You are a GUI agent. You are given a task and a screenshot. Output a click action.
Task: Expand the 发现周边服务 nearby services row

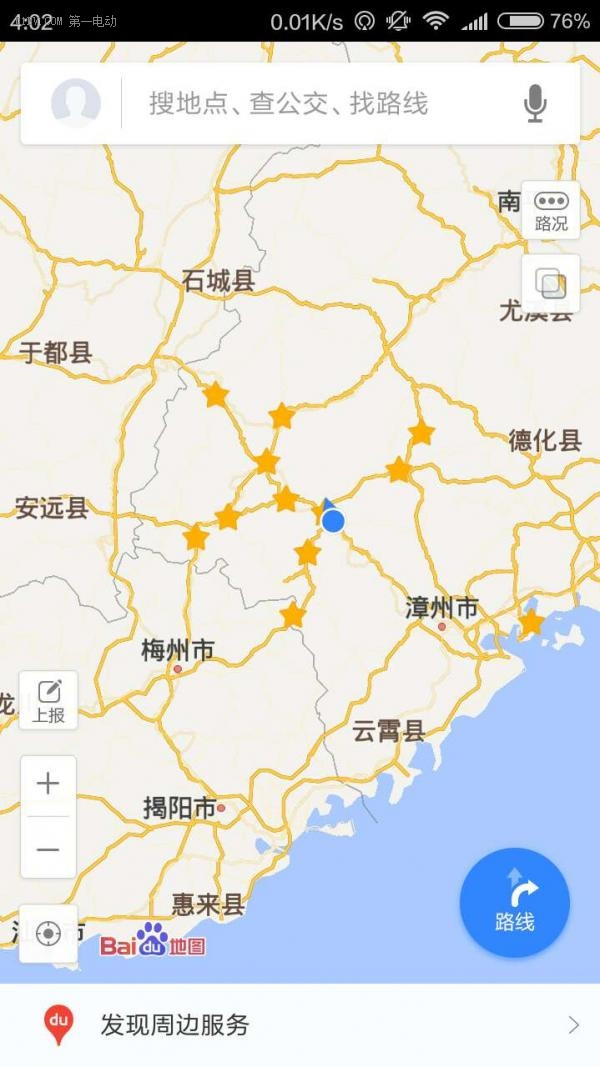click(300, 1025)
